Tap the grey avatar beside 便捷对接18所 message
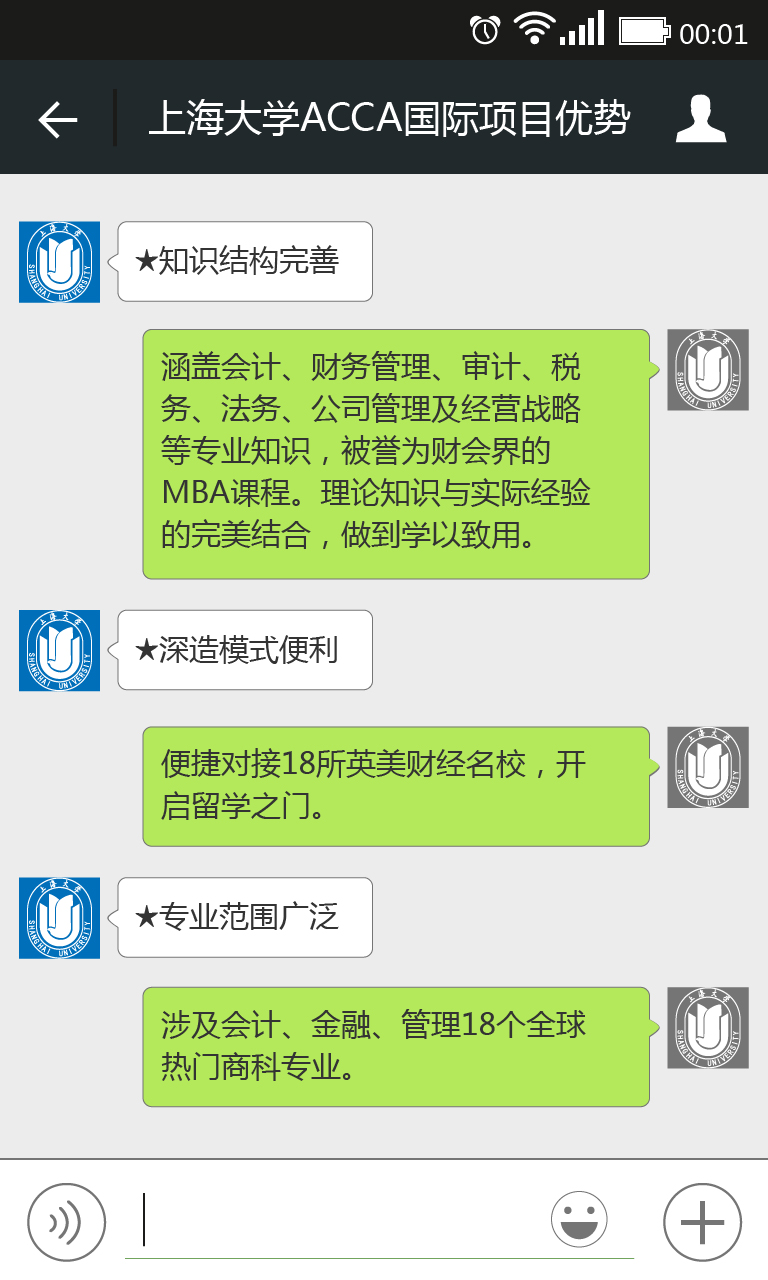The width and height of the screenshot is (768, 1280). coord(707,767)
